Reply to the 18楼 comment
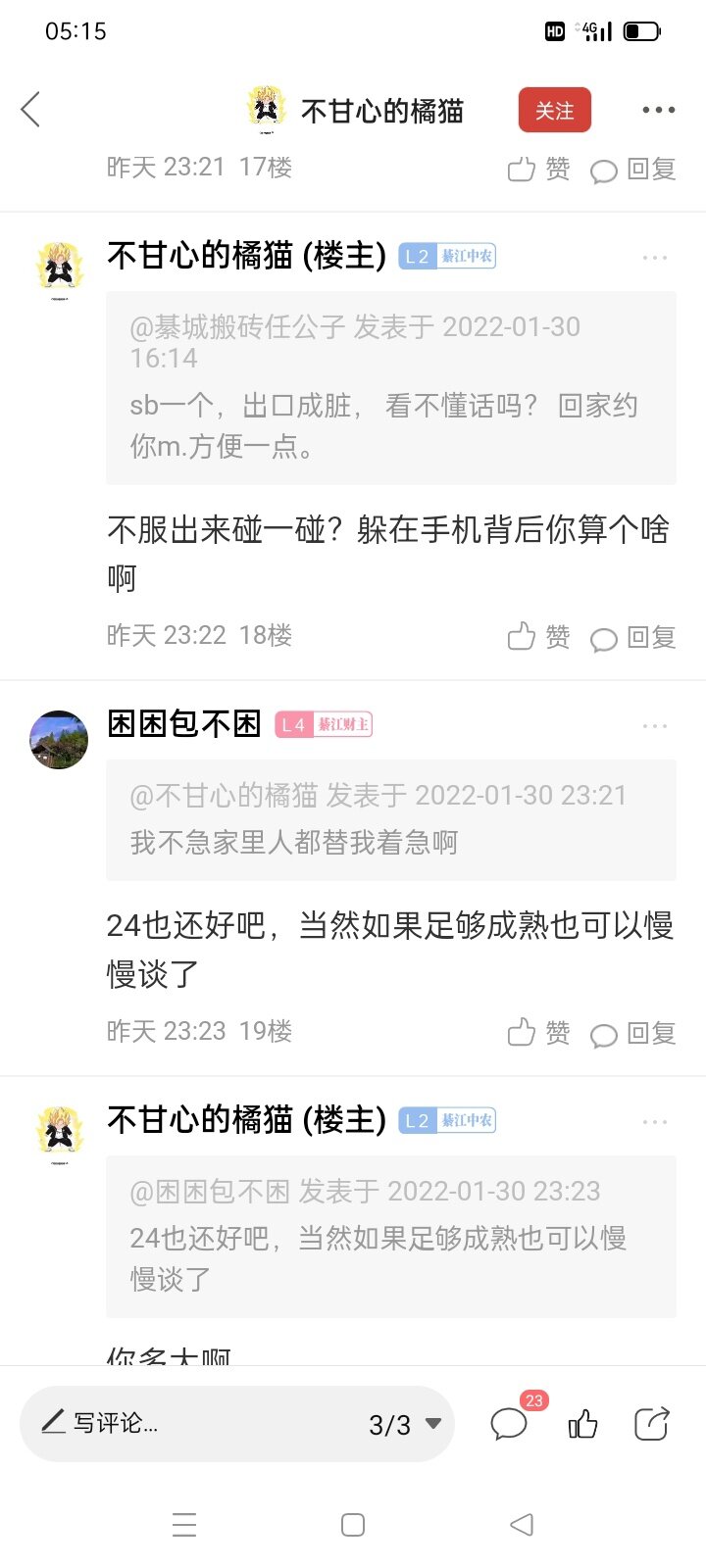Image resolution: width=706 pixels, height=1568 pixels. (x=633, y=637)
